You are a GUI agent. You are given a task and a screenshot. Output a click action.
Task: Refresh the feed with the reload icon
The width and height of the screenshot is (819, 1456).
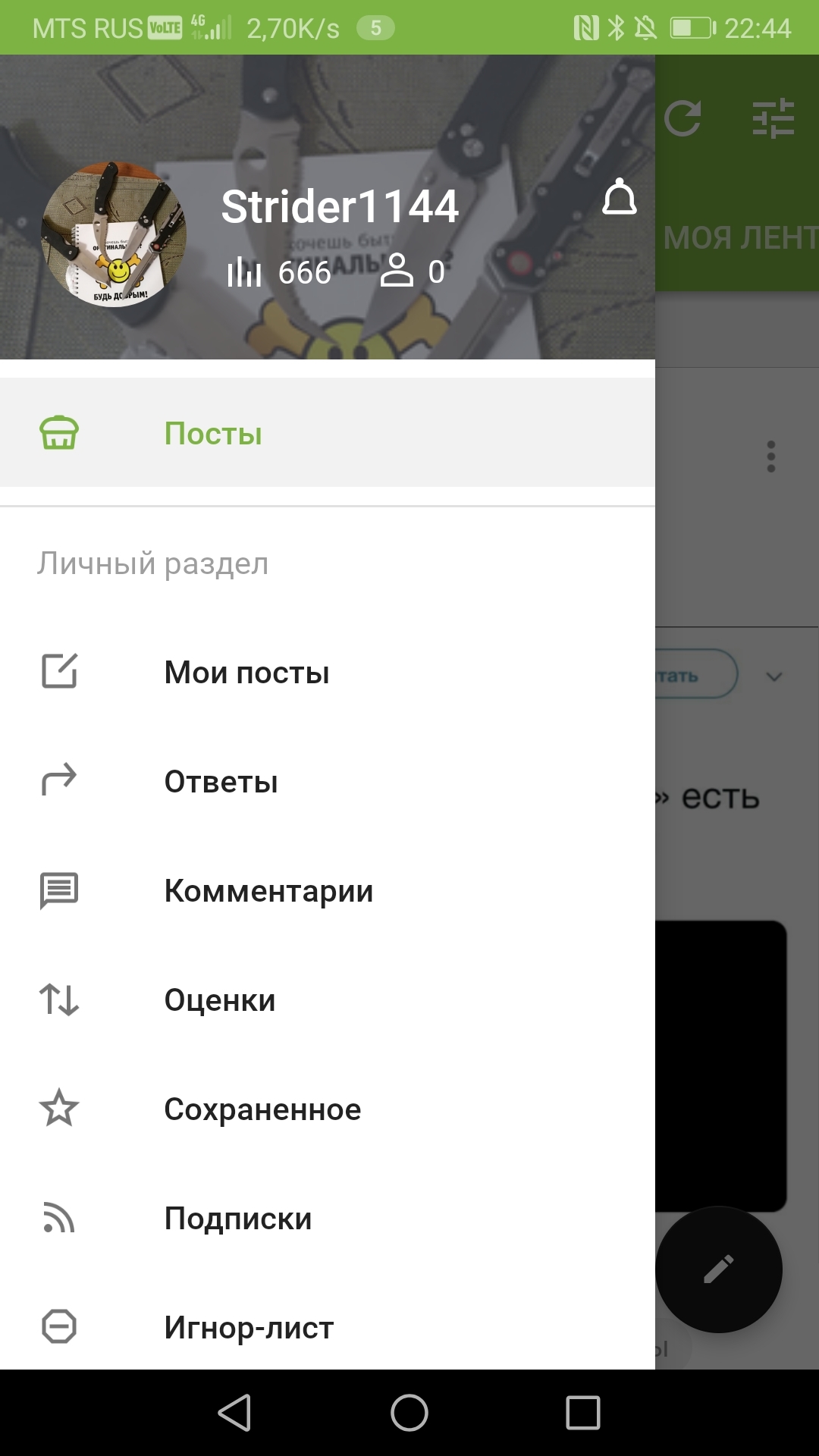pos(682,119)
